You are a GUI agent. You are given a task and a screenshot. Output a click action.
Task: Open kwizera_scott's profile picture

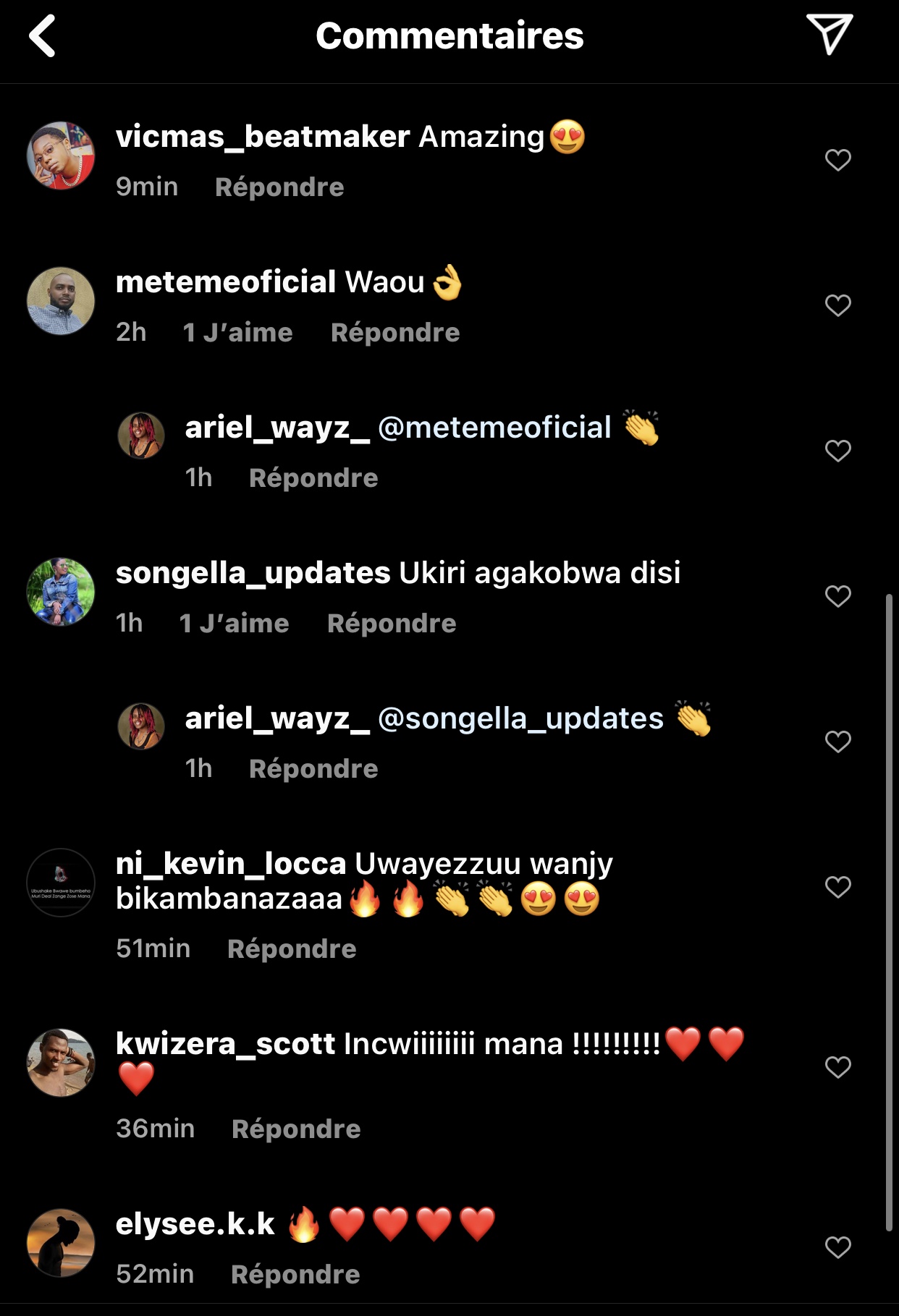(x=61, y=1063)
